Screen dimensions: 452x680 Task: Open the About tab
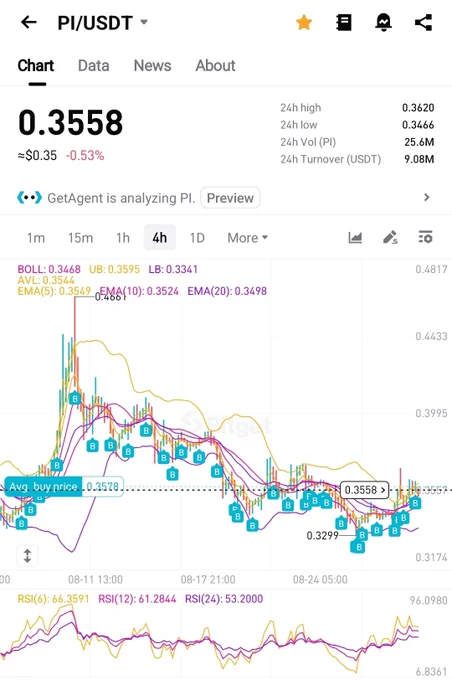point(215,65)
